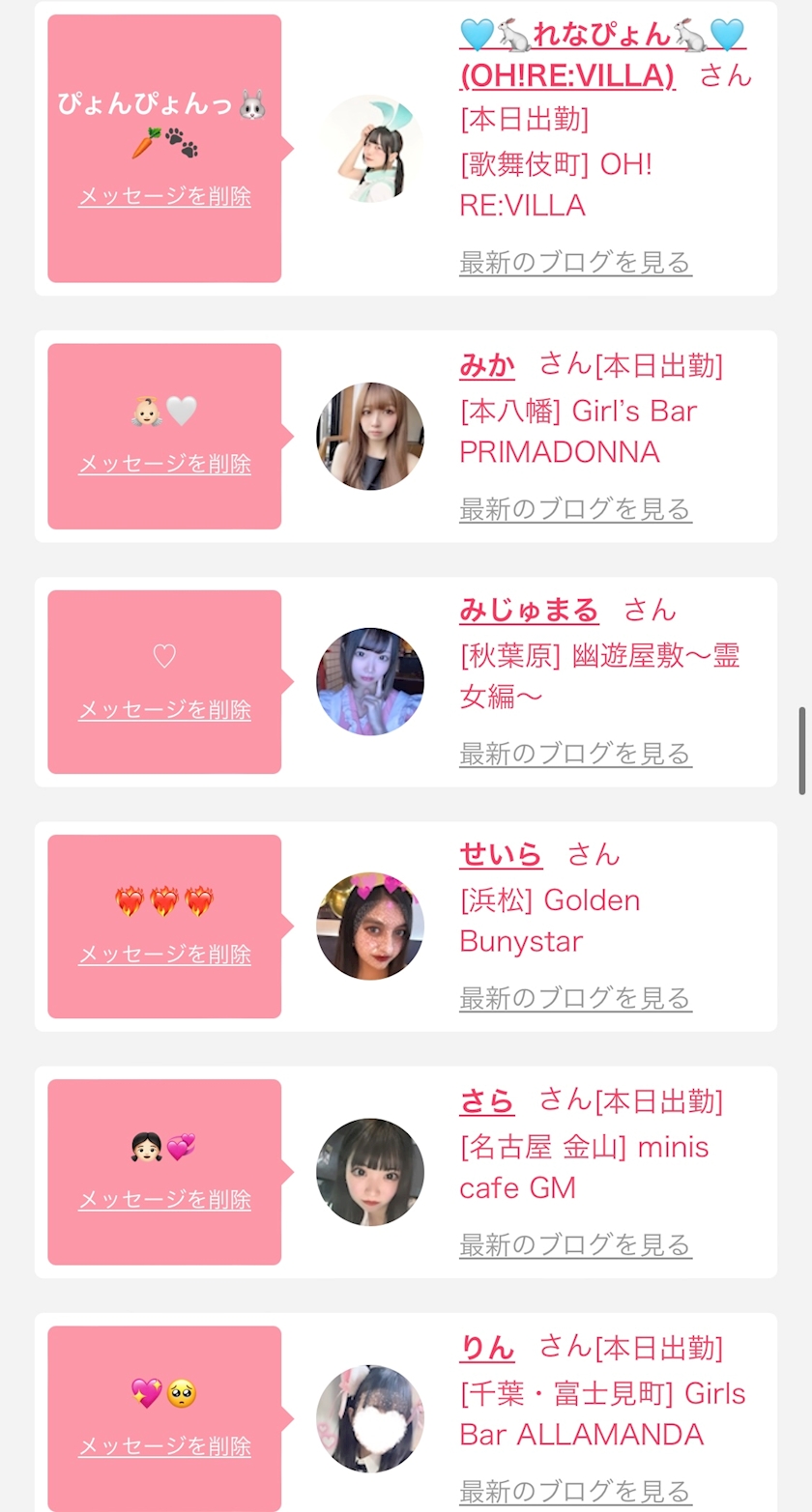This screenshot has height=1512, width=812.
Task: Delete the message sent to りん
Action: click(x=164, y=1445)
